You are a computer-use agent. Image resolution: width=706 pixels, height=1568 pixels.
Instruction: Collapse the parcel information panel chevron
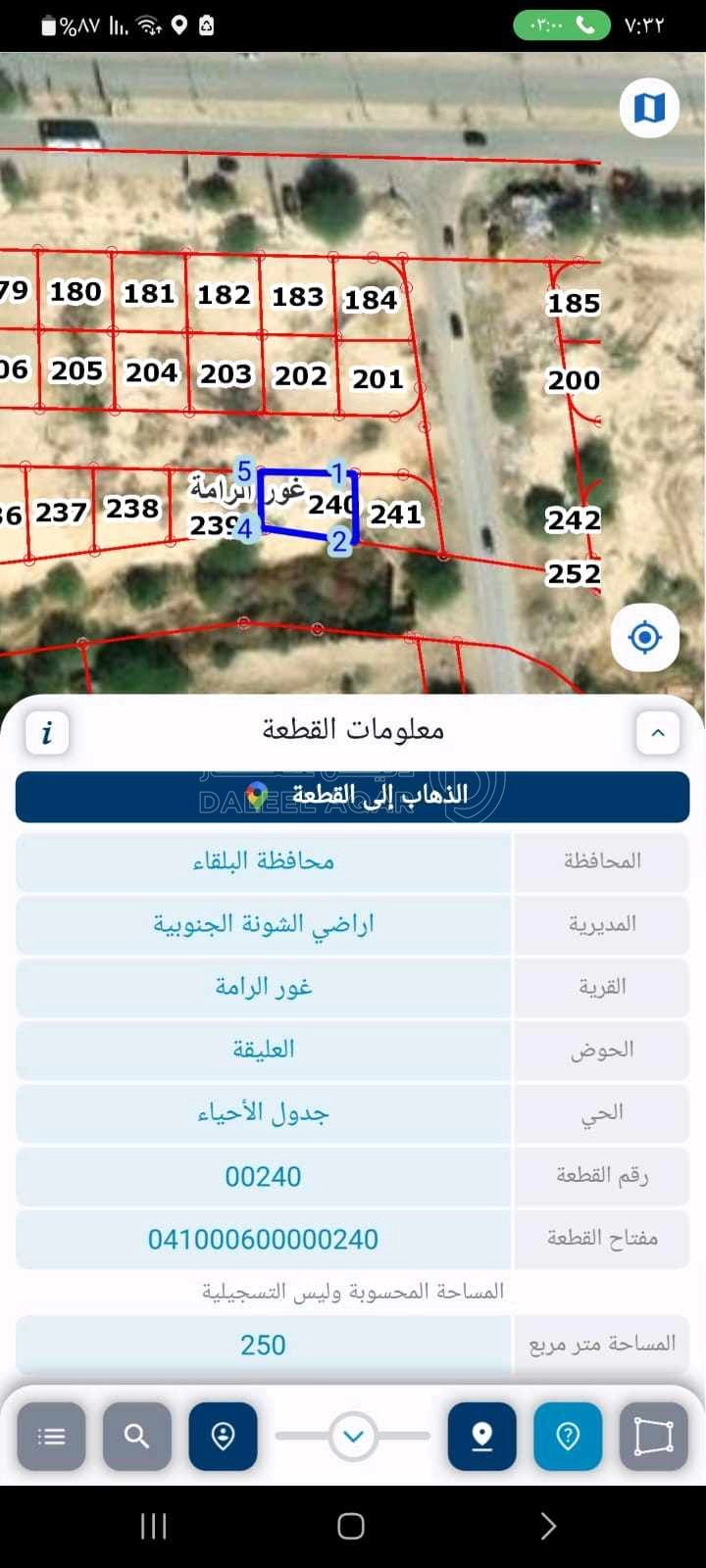[659, 732]
